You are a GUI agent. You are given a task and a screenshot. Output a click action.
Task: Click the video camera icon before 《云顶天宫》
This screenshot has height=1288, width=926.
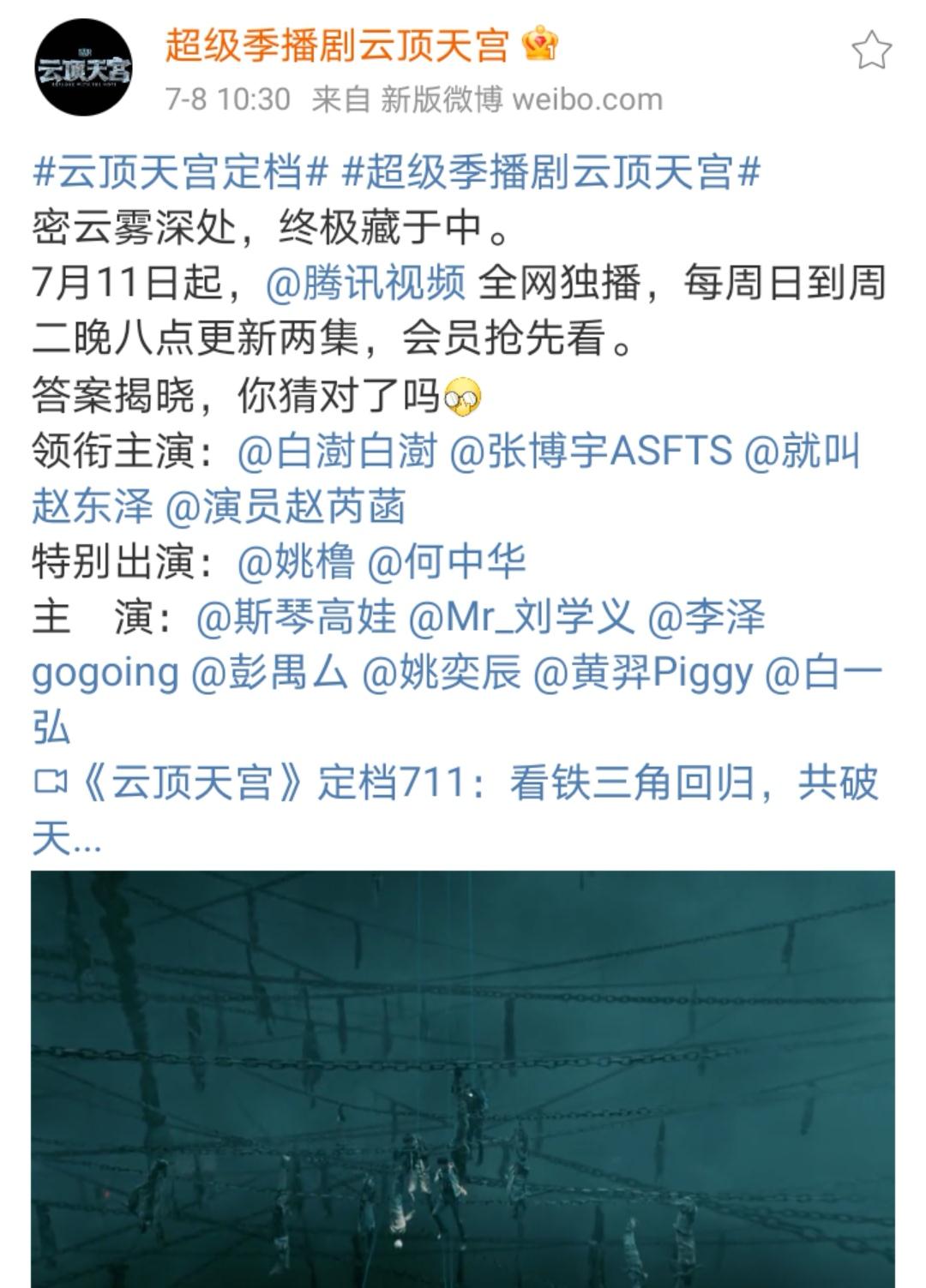[50, 780]
